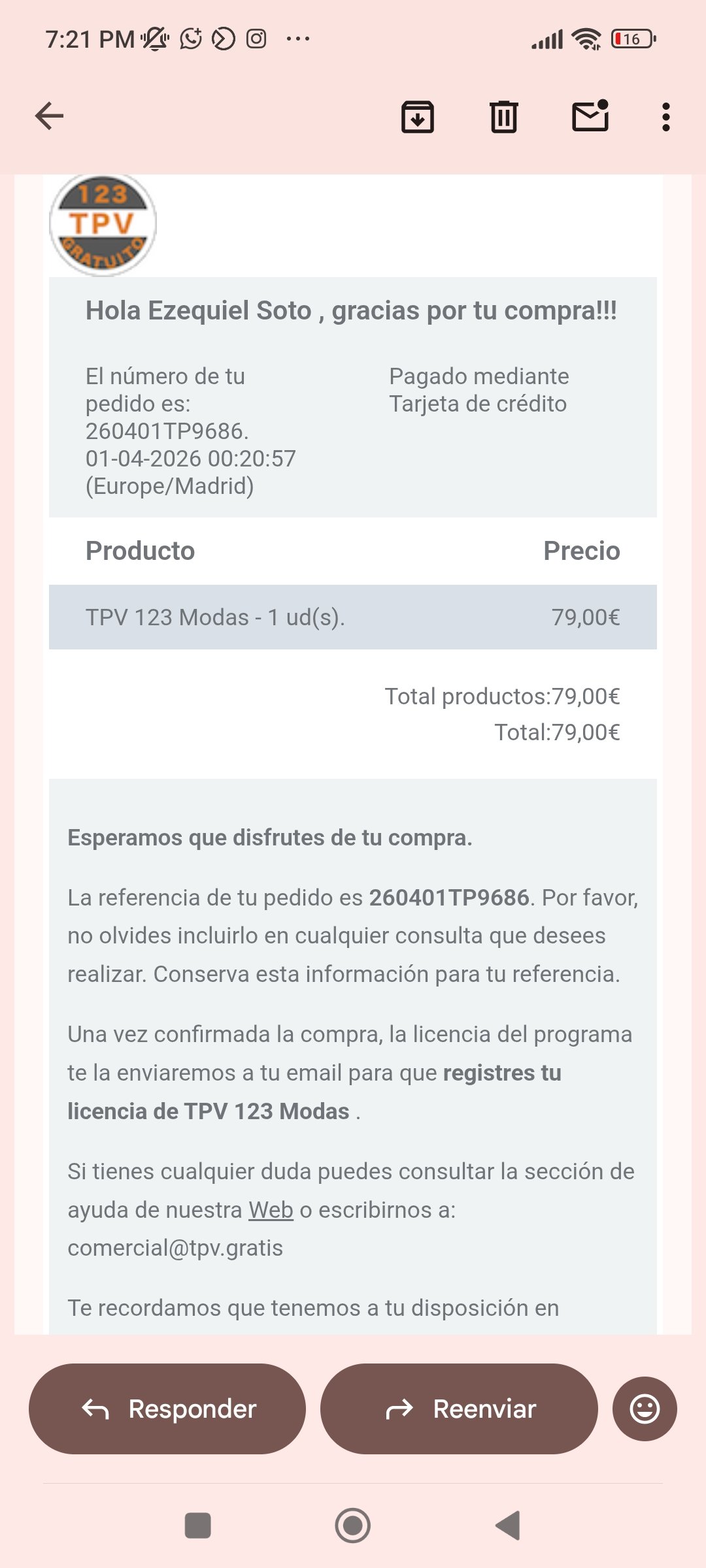Tap the system home button

(352, 1526)
